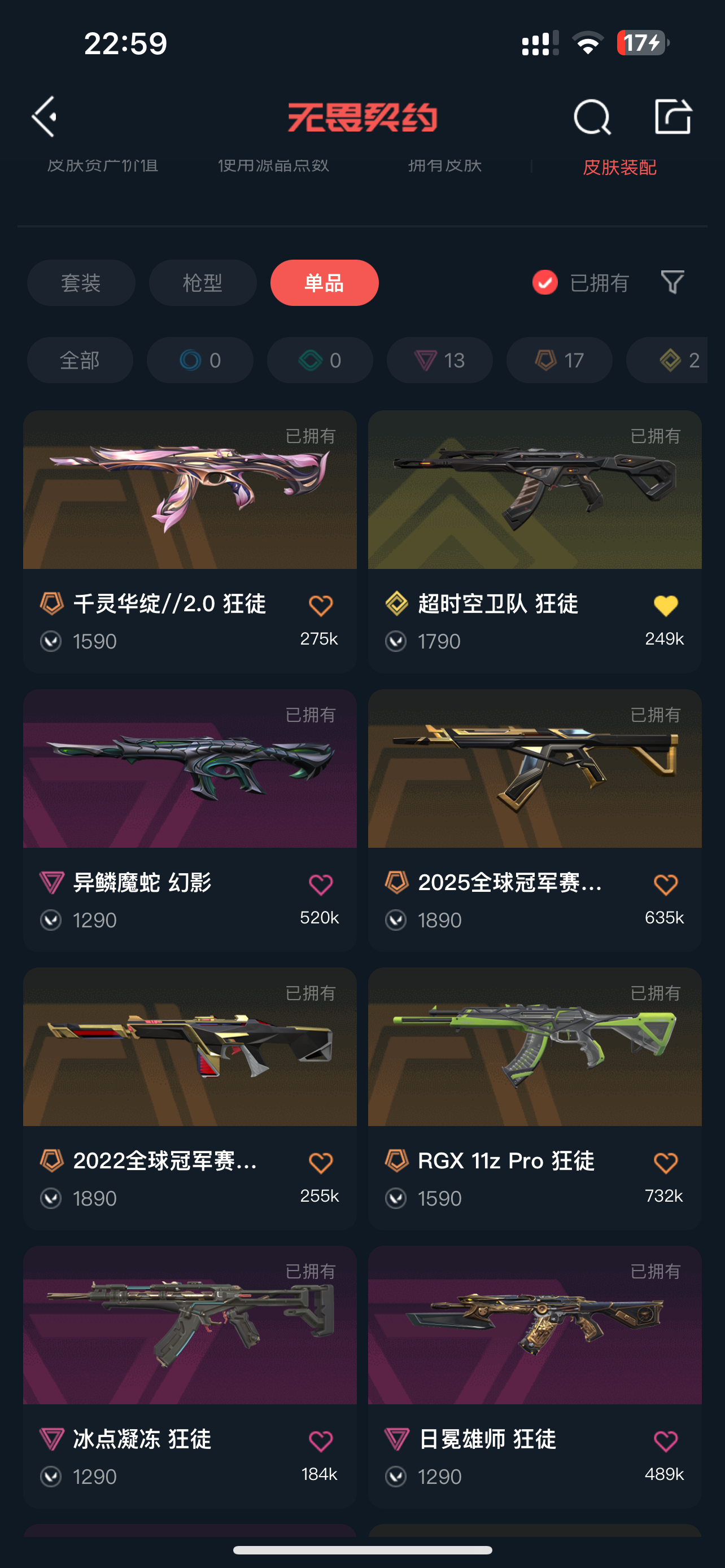Filter by the purple tier chip 13

pos(439,360)
